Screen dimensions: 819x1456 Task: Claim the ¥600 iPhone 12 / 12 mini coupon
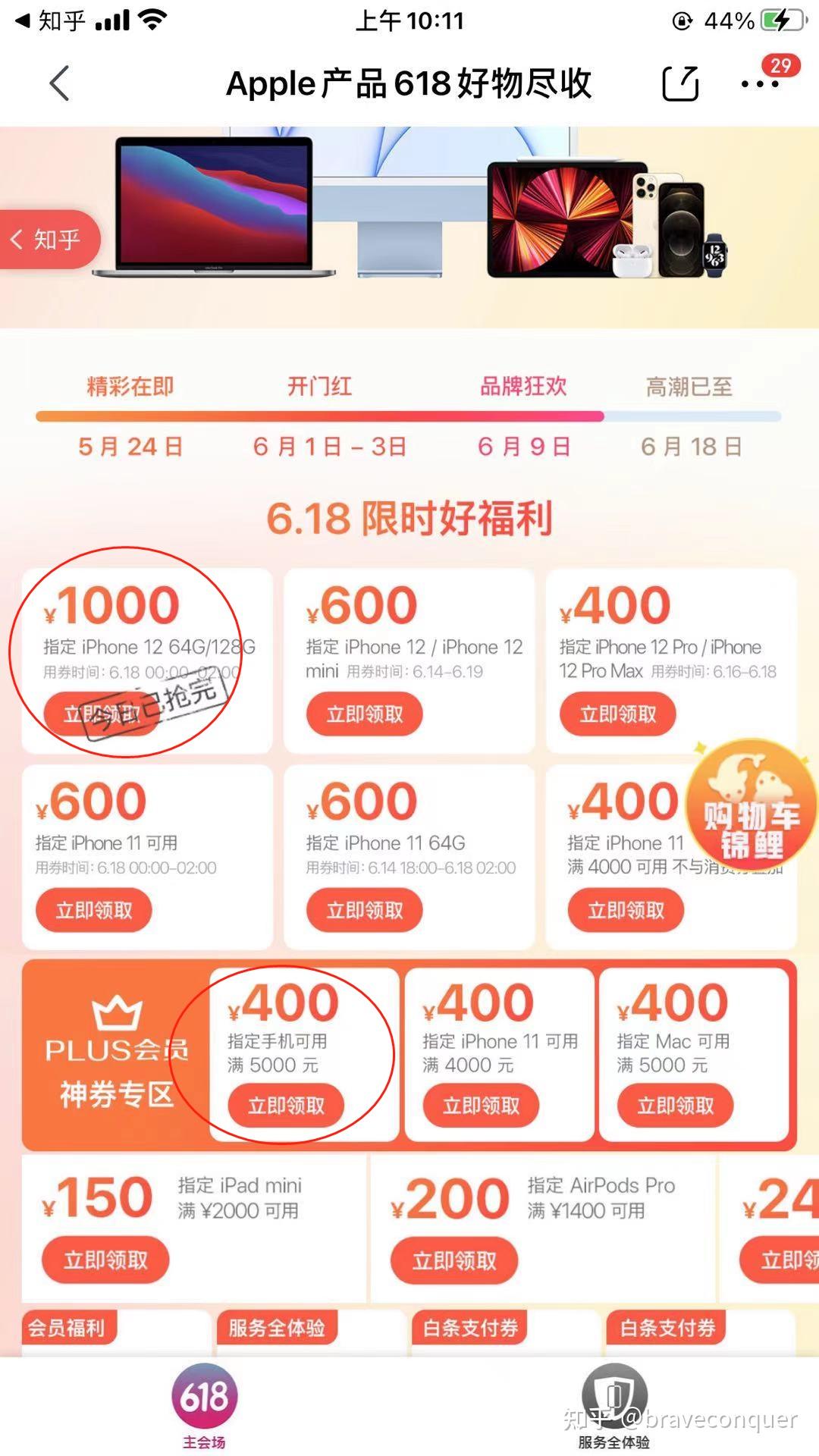[x=365, y=714]
